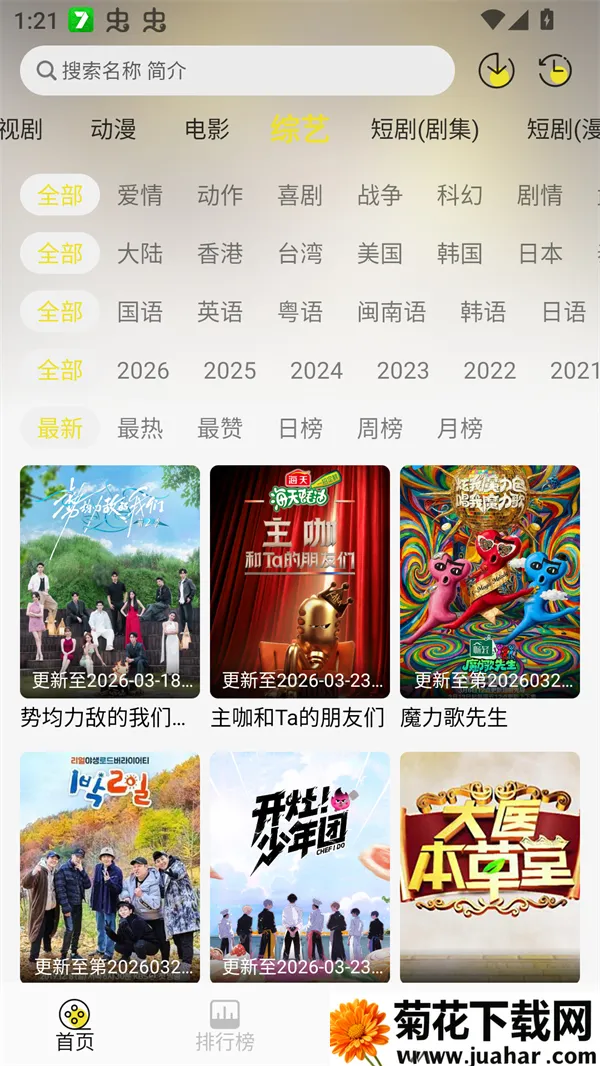Sort by 周榜

(x=380, y=428)
